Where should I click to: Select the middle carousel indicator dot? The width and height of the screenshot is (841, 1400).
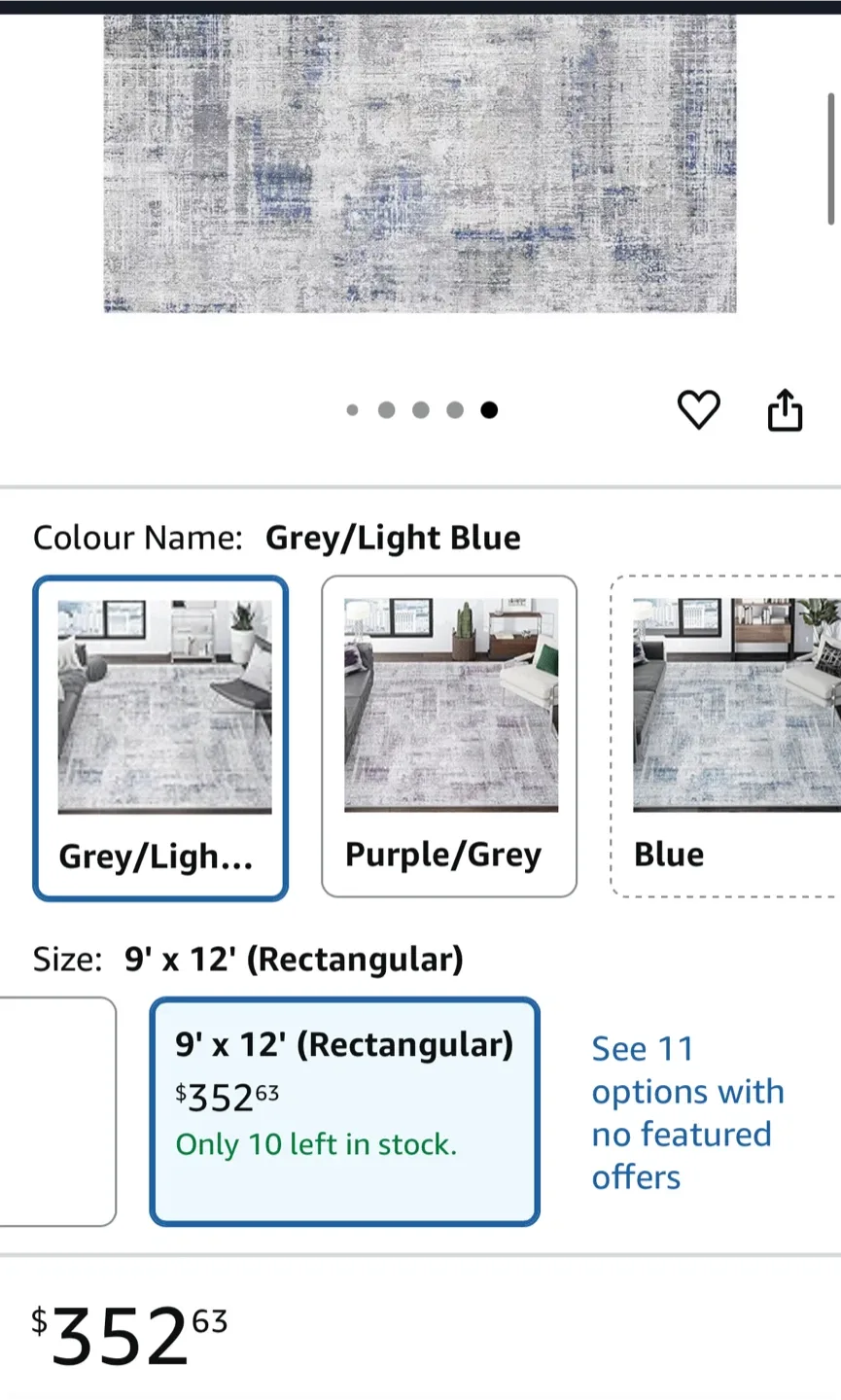[x=420, y=409]
